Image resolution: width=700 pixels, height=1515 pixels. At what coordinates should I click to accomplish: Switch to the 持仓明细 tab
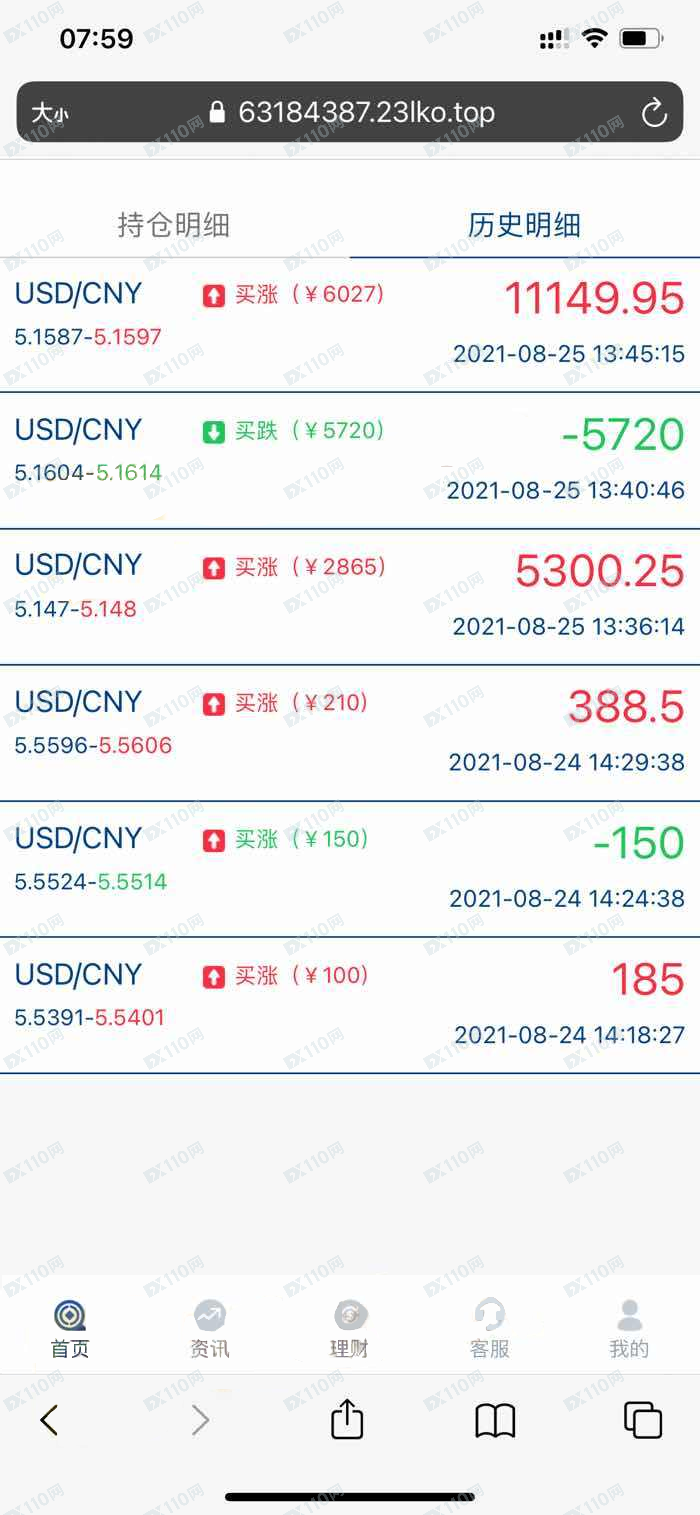pyautogui.click(x=174, y=224)
